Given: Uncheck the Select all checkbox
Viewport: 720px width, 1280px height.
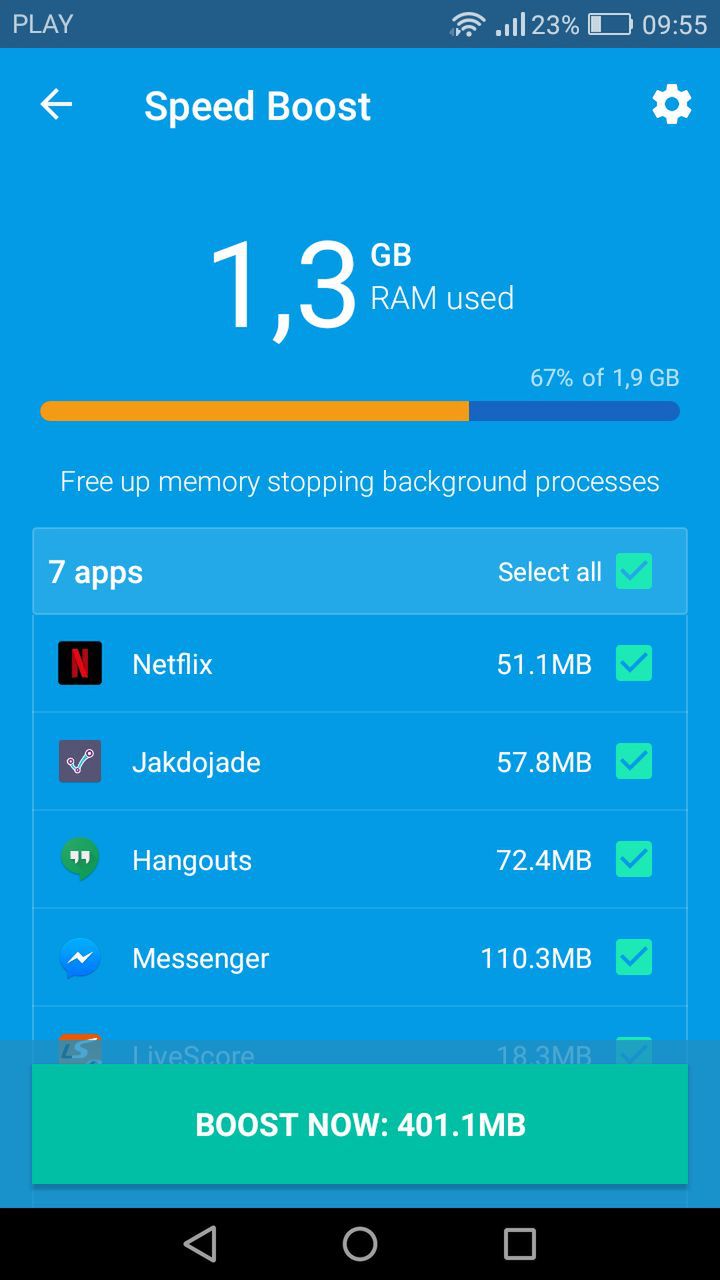Looking at the screenshot, I should 634,571.
